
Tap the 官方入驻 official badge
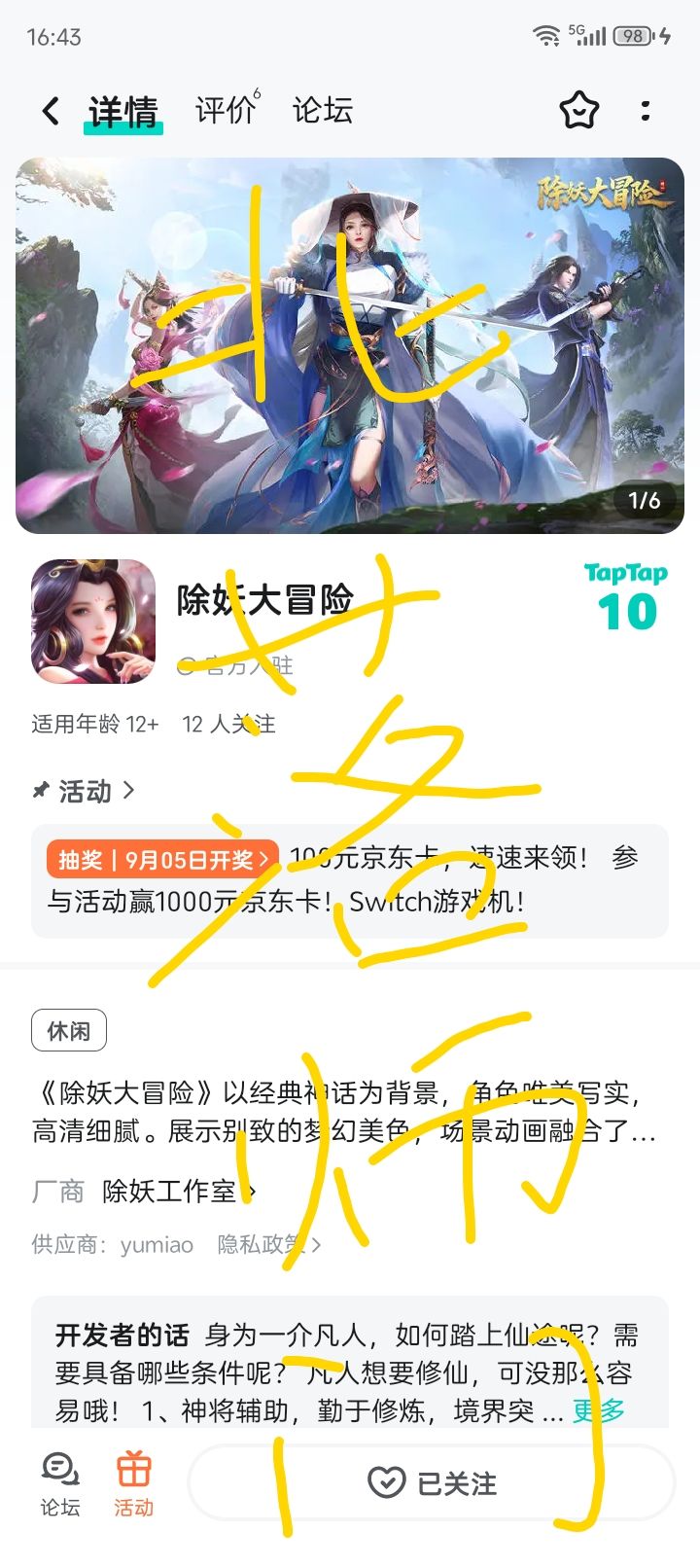[238, 665]
